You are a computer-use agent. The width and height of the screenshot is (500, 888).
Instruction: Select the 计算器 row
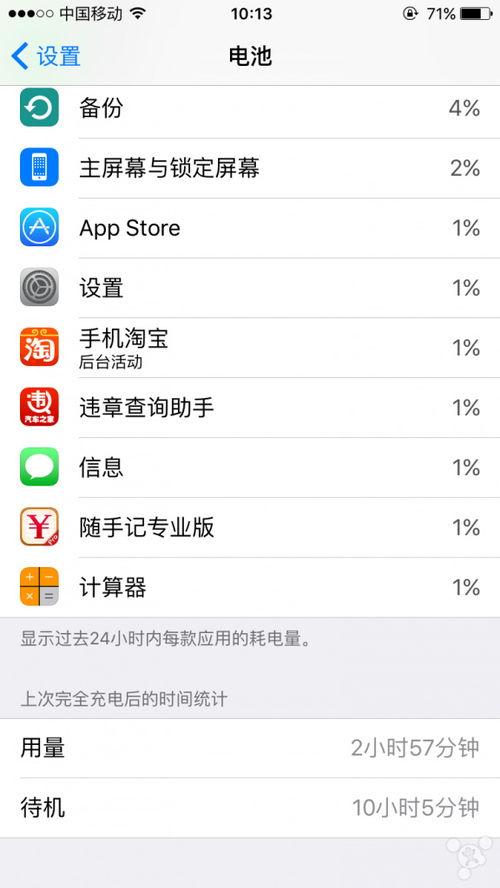(x=250, y=588)
